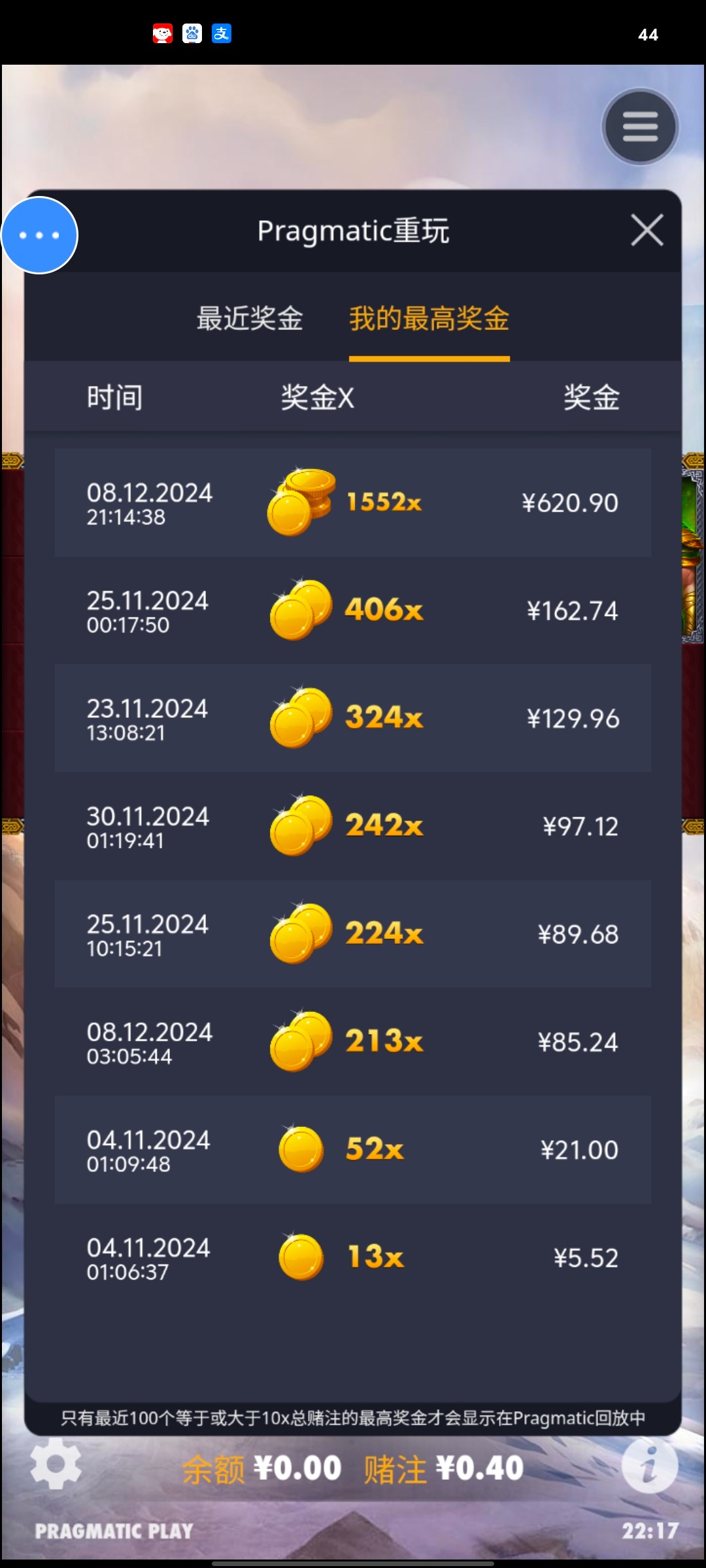Replay the 52x win of ¥21.00
Viewport: 706px width, 1568px height.
[353, 1149]
